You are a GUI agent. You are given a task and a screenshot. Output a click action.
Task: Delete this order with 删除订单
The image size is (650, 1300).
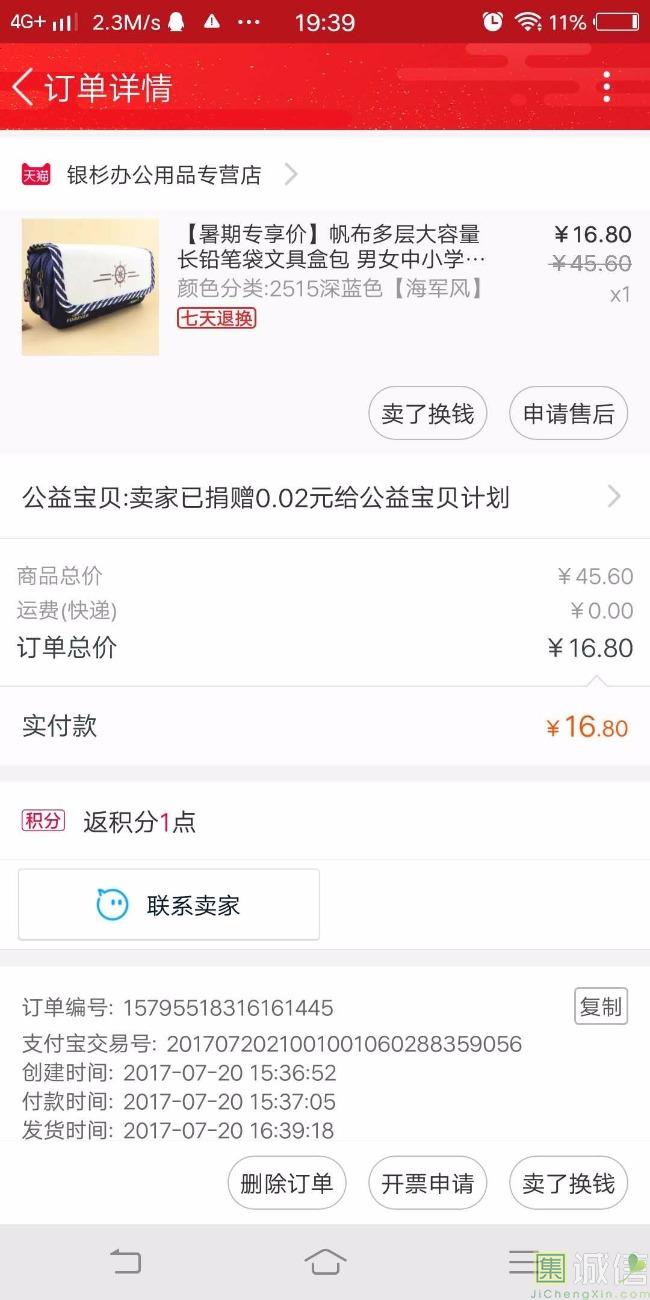[287, 1184]
